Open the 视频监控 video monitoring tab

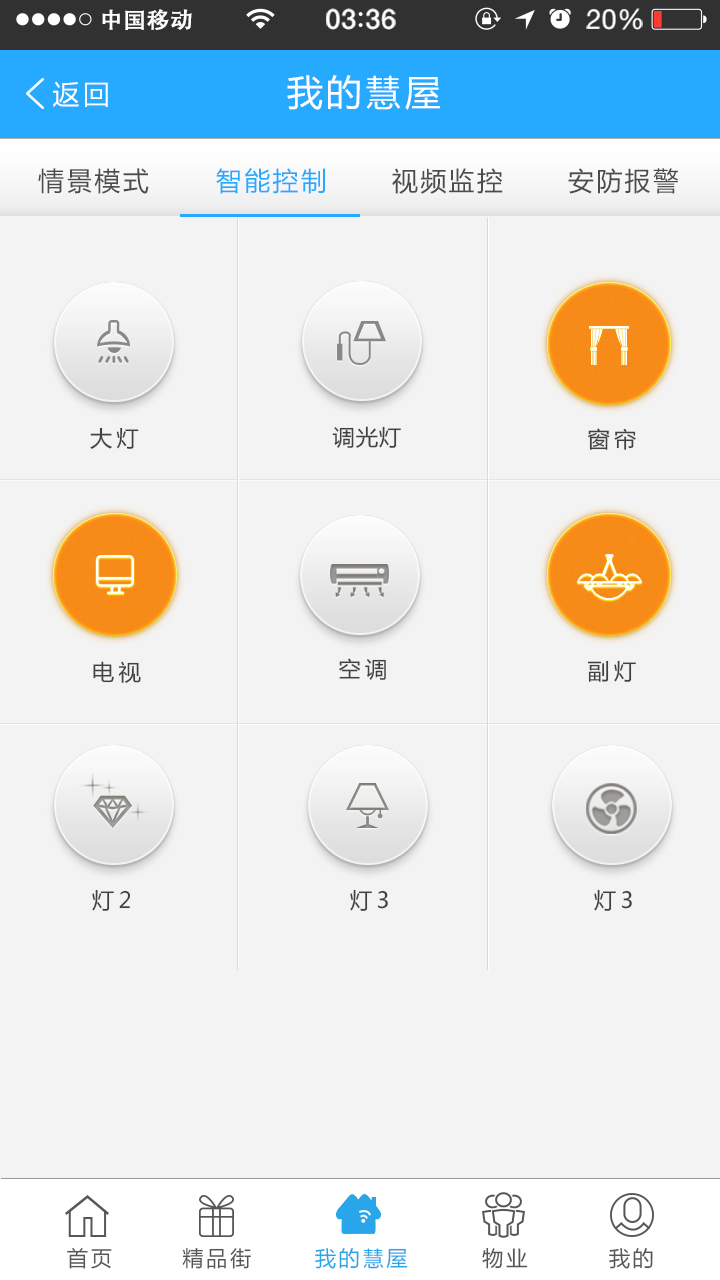(x=446, y=182)
